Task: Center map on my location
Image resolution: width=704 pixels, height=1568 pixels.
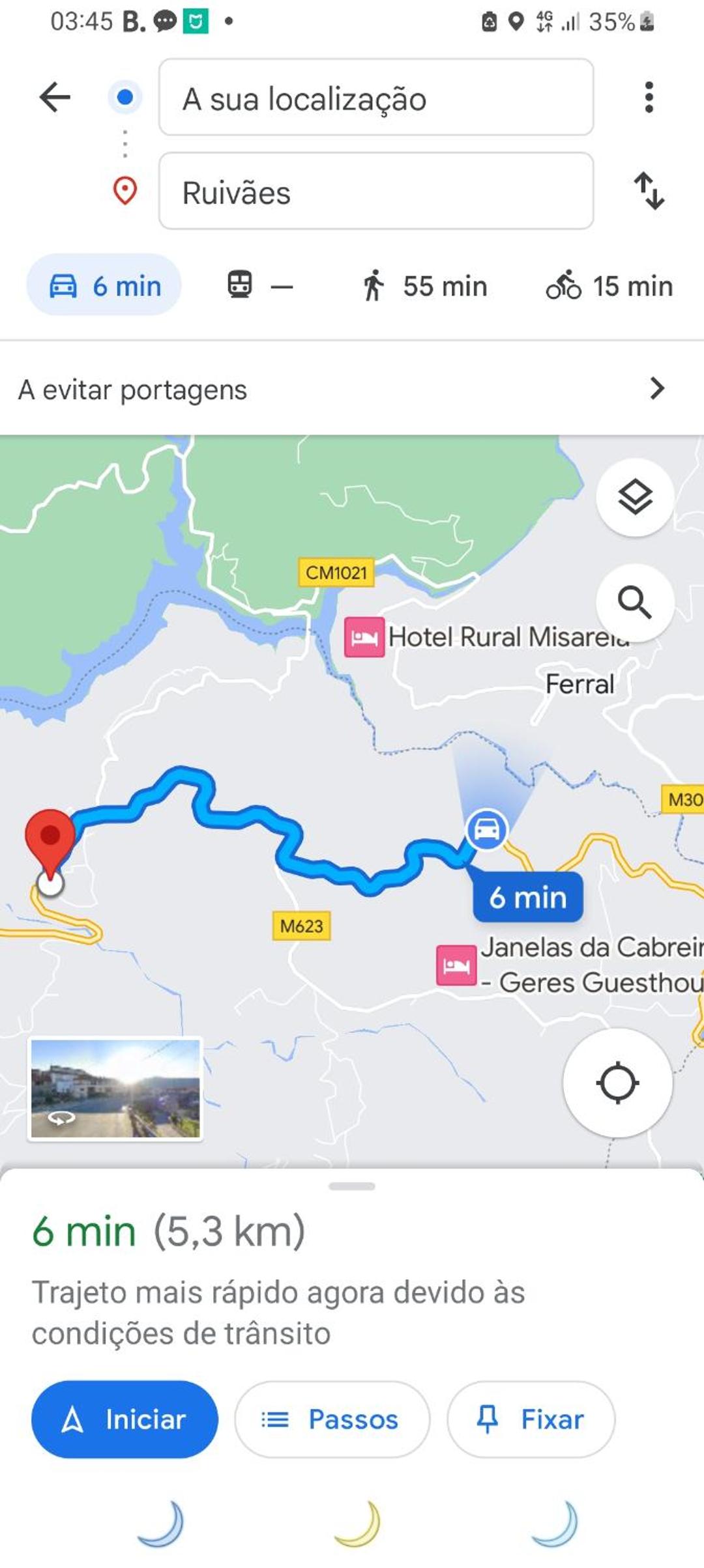Action: click(617, 1083)
